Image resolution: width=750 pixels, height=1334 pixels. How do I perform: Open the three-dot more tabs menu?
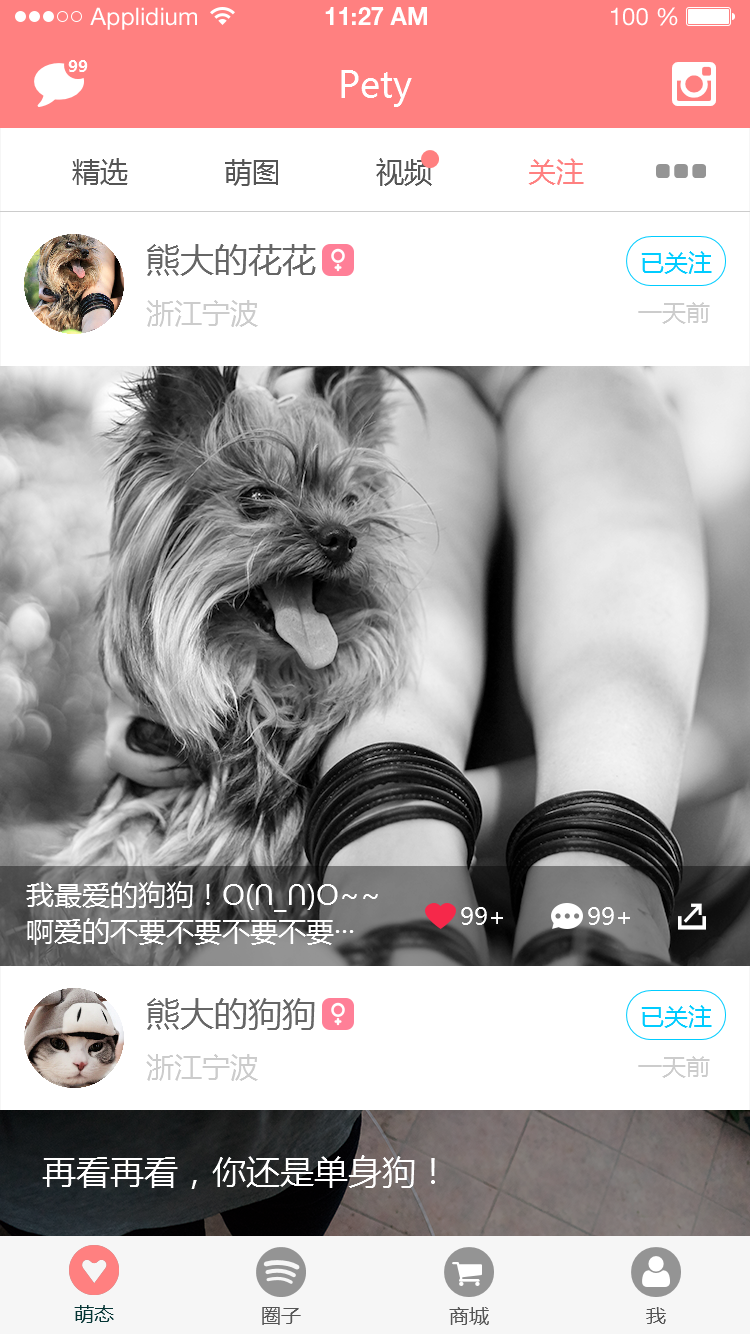681,171
